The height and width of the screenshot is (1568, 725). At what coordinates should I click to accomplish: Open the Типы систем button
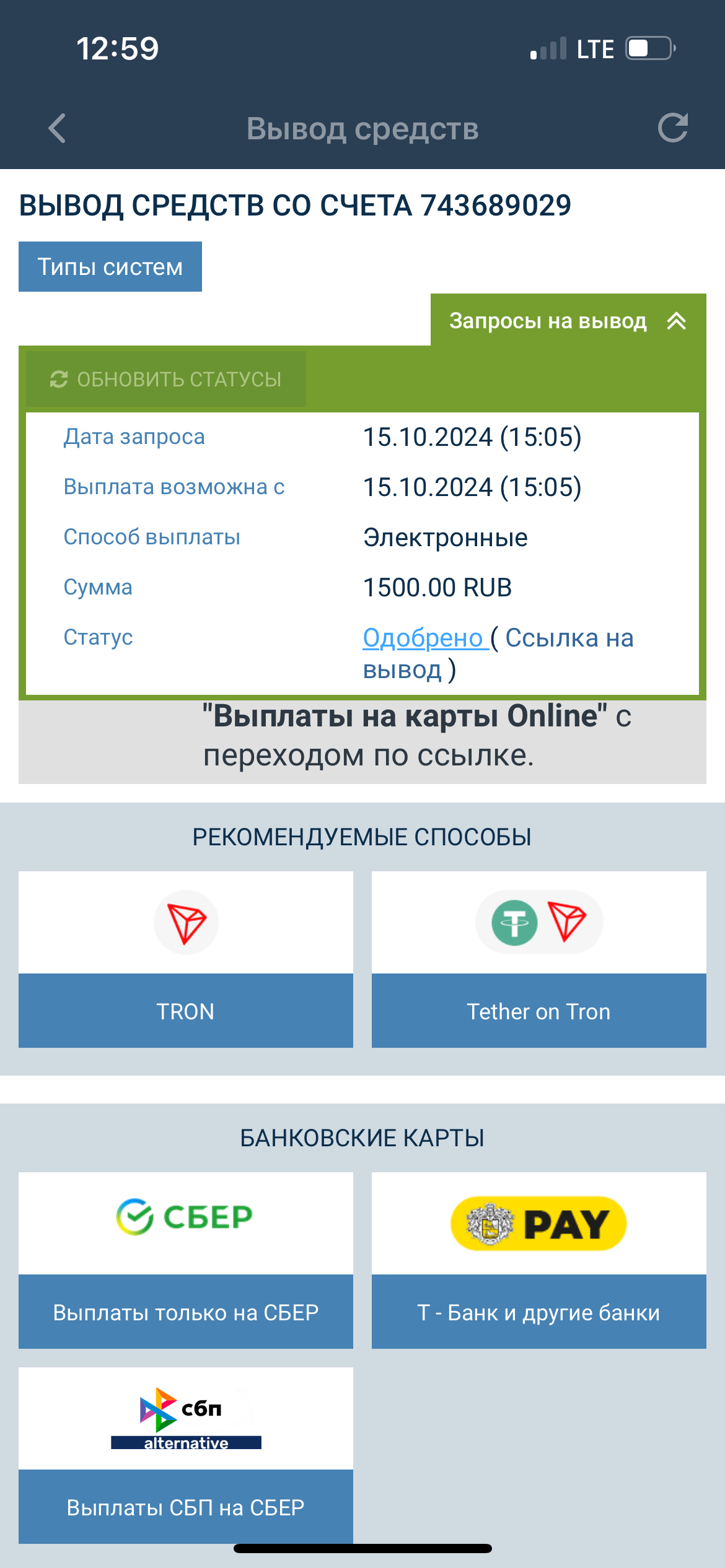(x=110, y=267)
